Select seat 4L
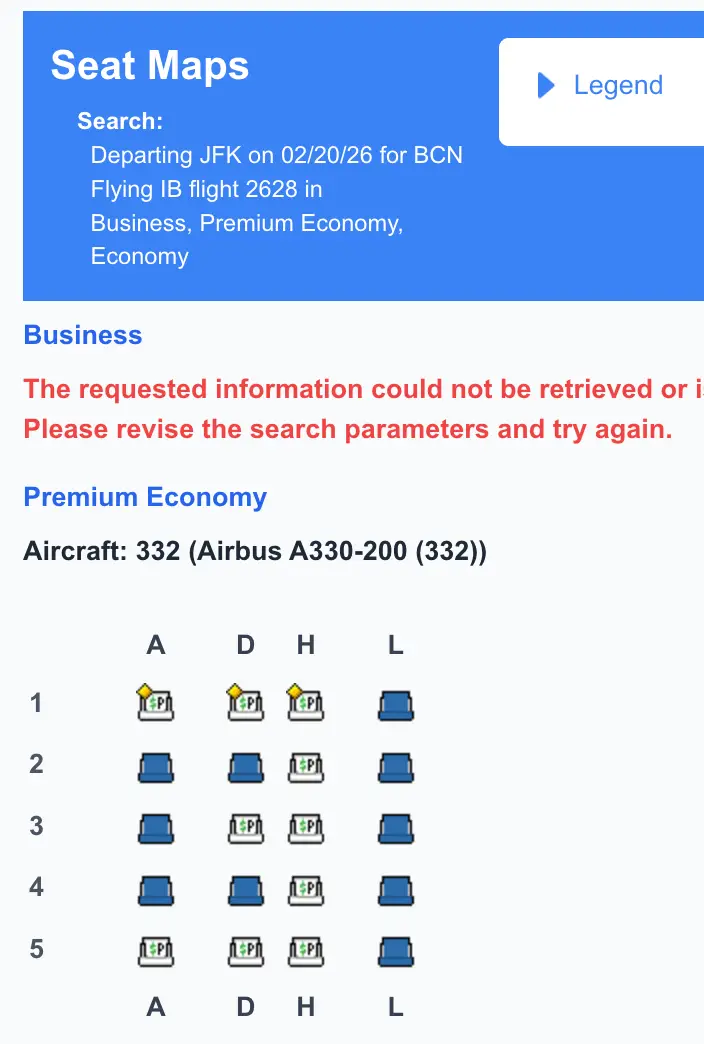704x1044 pixels. (x=396, y=890)
